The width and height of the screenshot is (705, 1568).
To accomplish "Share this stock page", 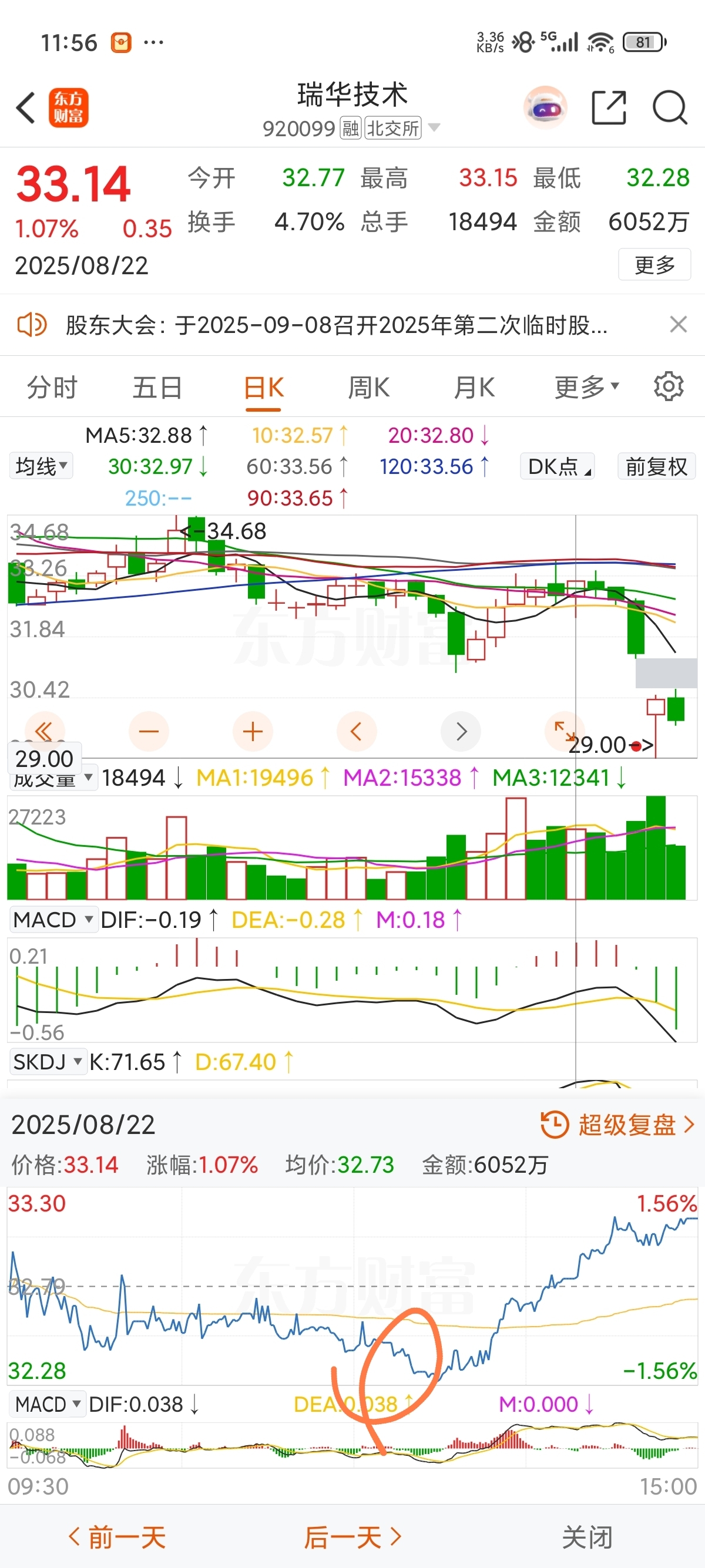I will 609,108.
